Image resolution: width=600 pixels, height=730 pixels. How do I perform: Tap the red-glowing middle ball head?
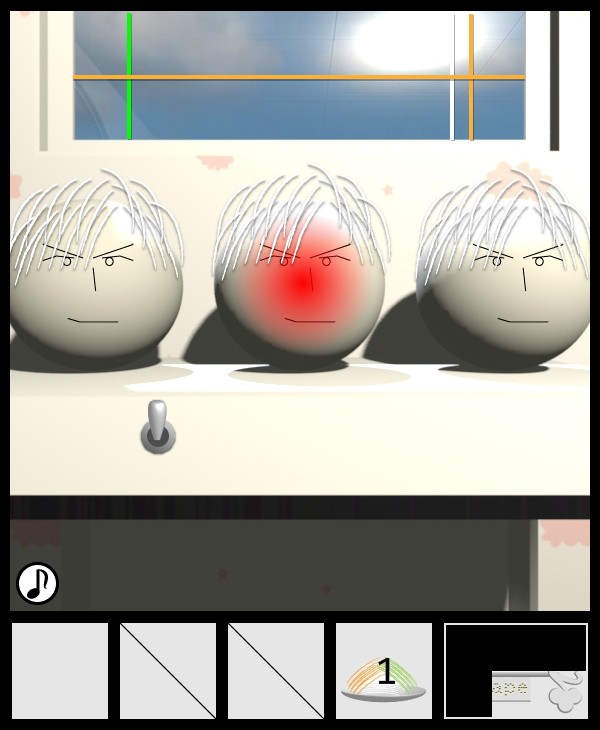(300, 285)
